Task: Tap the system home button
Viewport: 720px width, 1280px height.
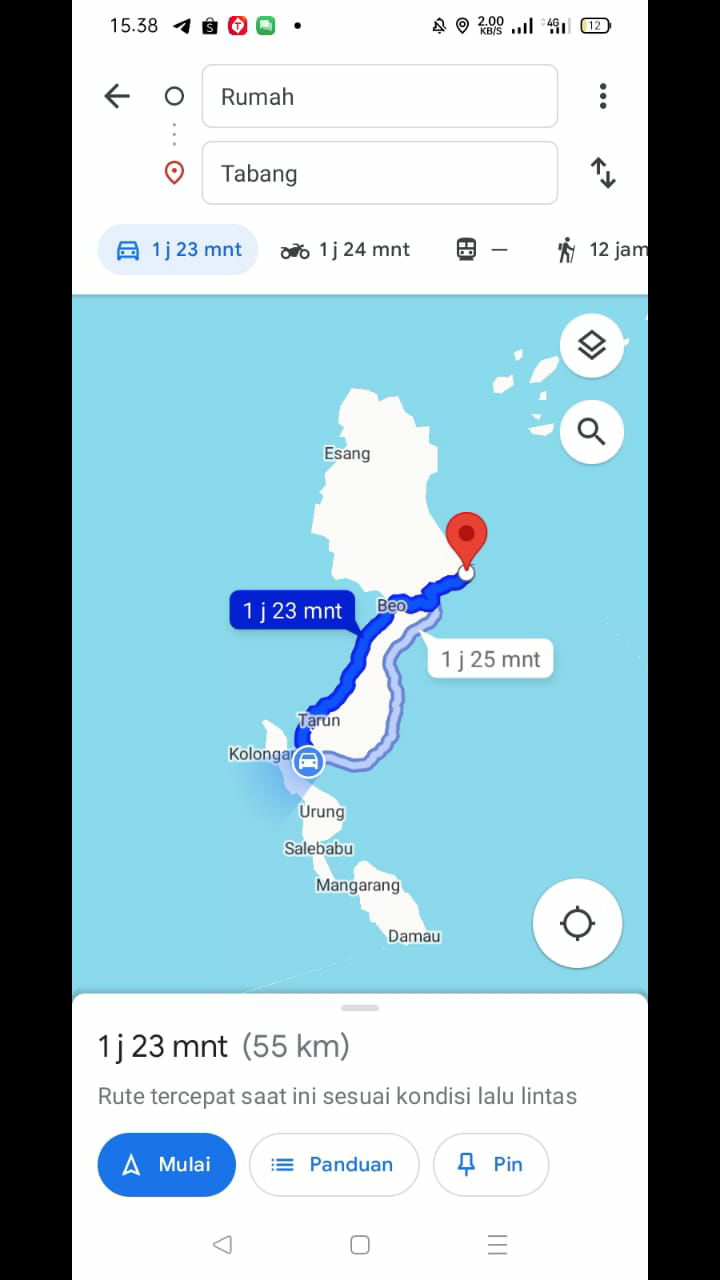Action: pos(360,1245)
